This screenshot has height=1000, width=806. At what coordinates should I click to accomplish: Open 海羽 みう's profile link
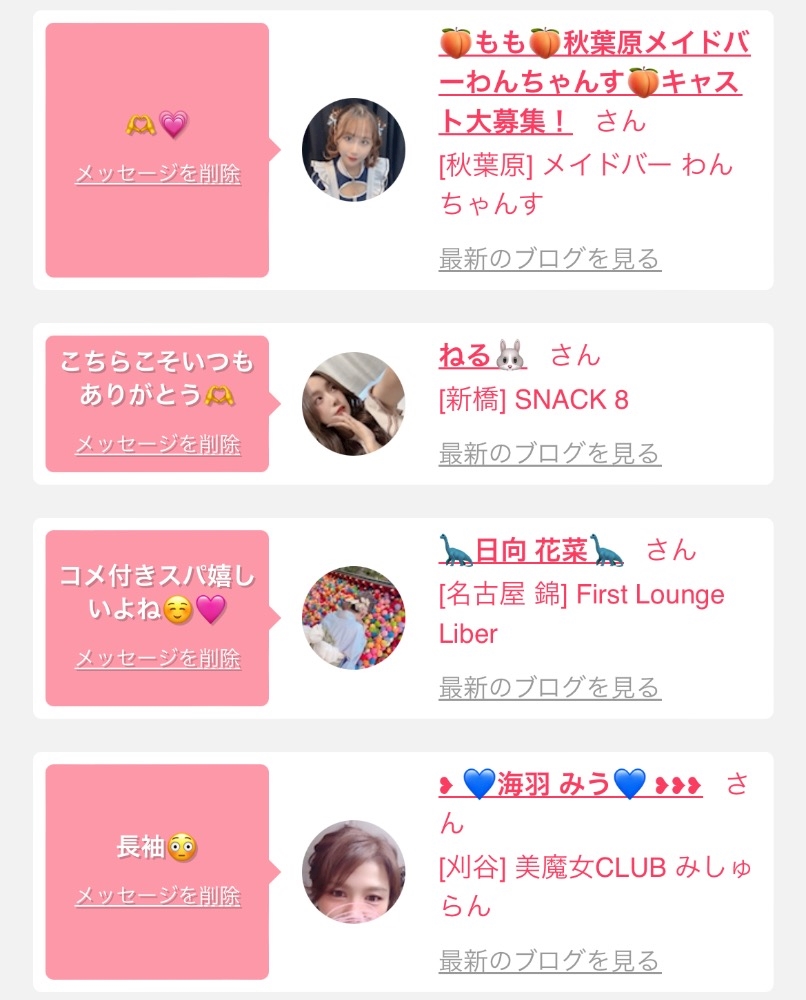(x=571, y=784)
